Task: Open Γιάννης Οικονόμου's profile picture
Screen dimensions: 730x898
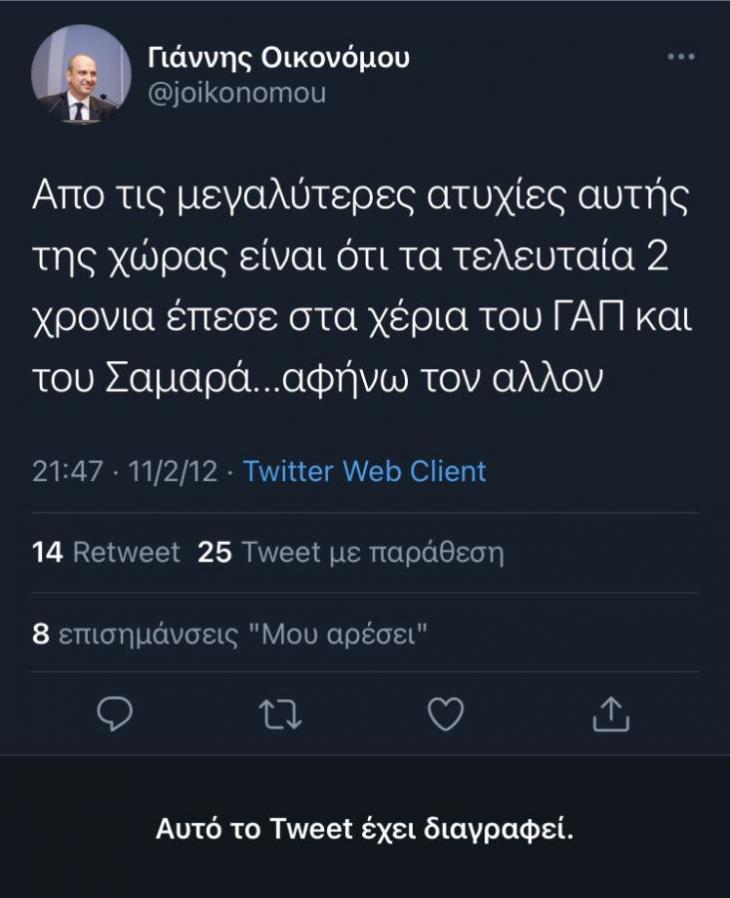Action: 81,75
